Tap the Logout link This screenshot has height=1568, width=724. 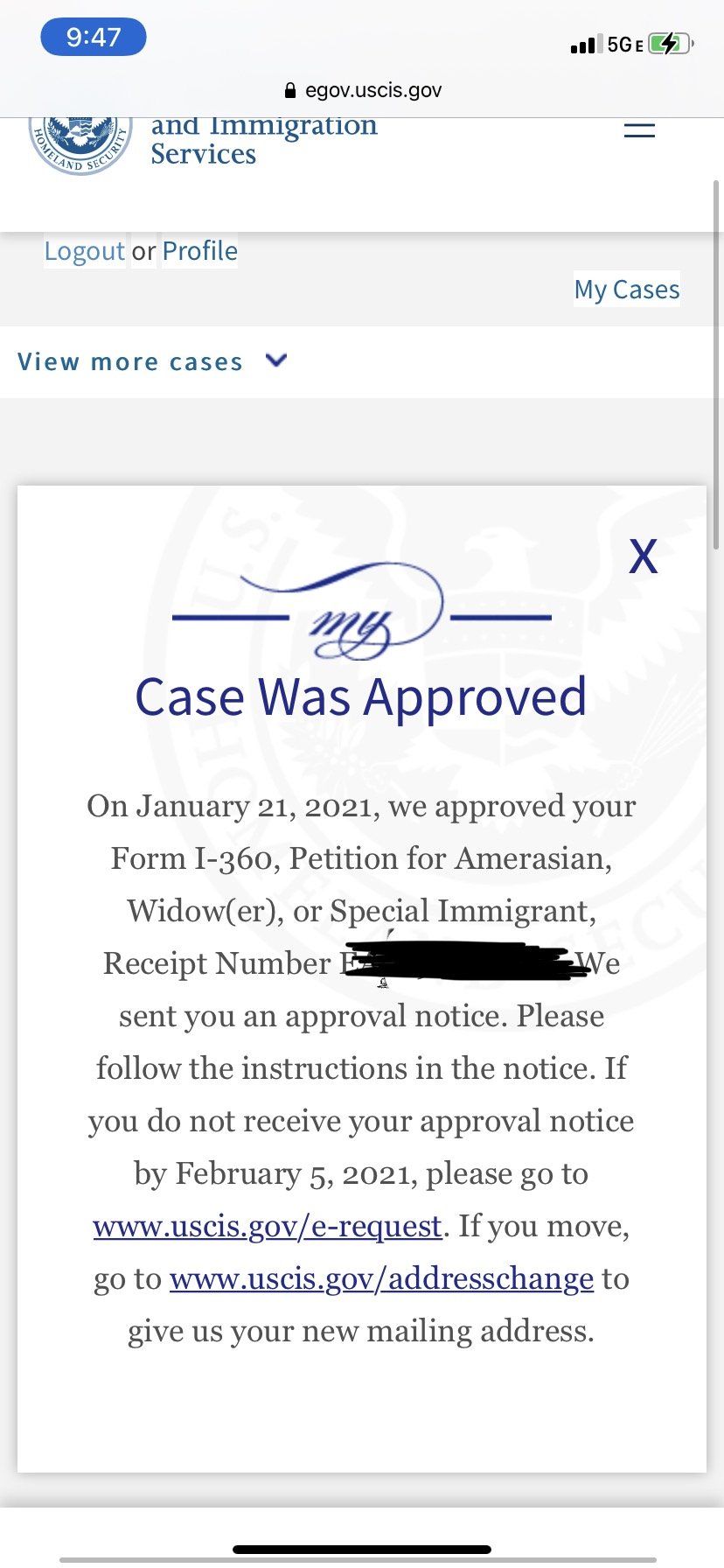coord(85,251)
